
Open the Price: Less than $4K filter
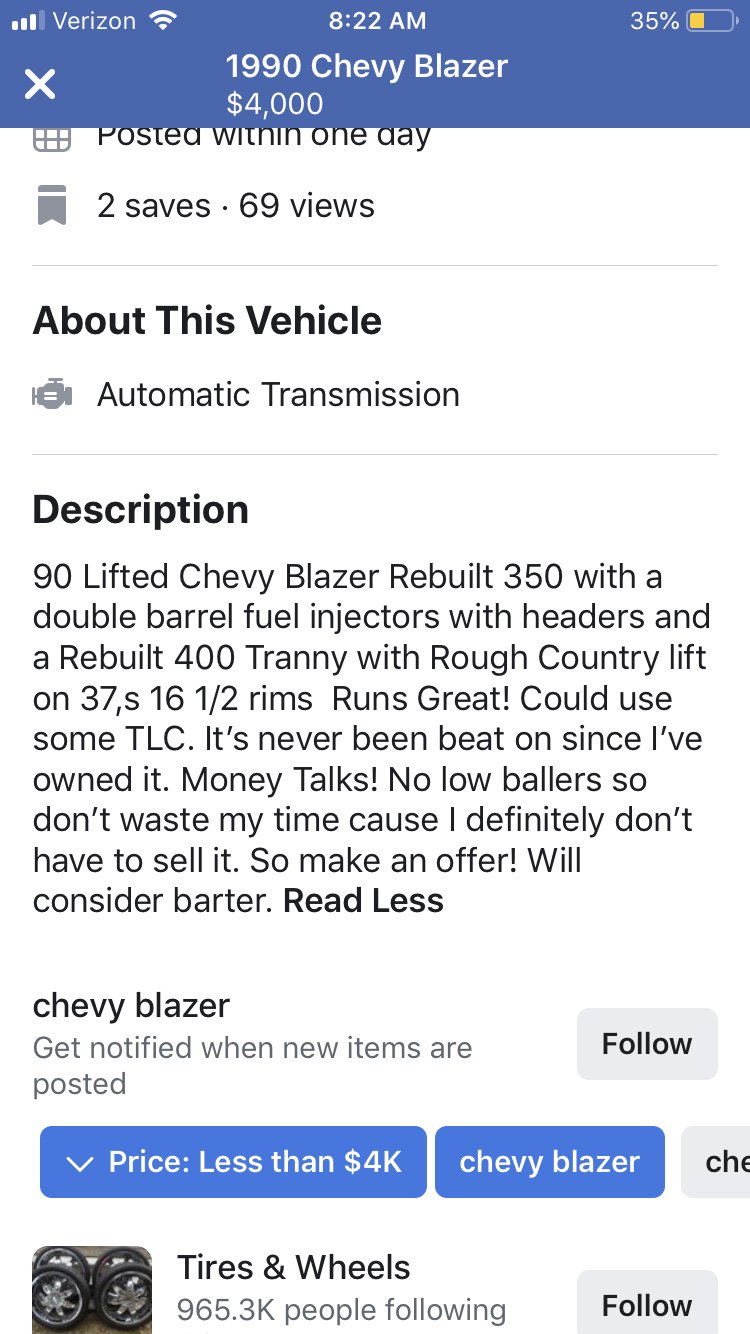click(233, 1162)
